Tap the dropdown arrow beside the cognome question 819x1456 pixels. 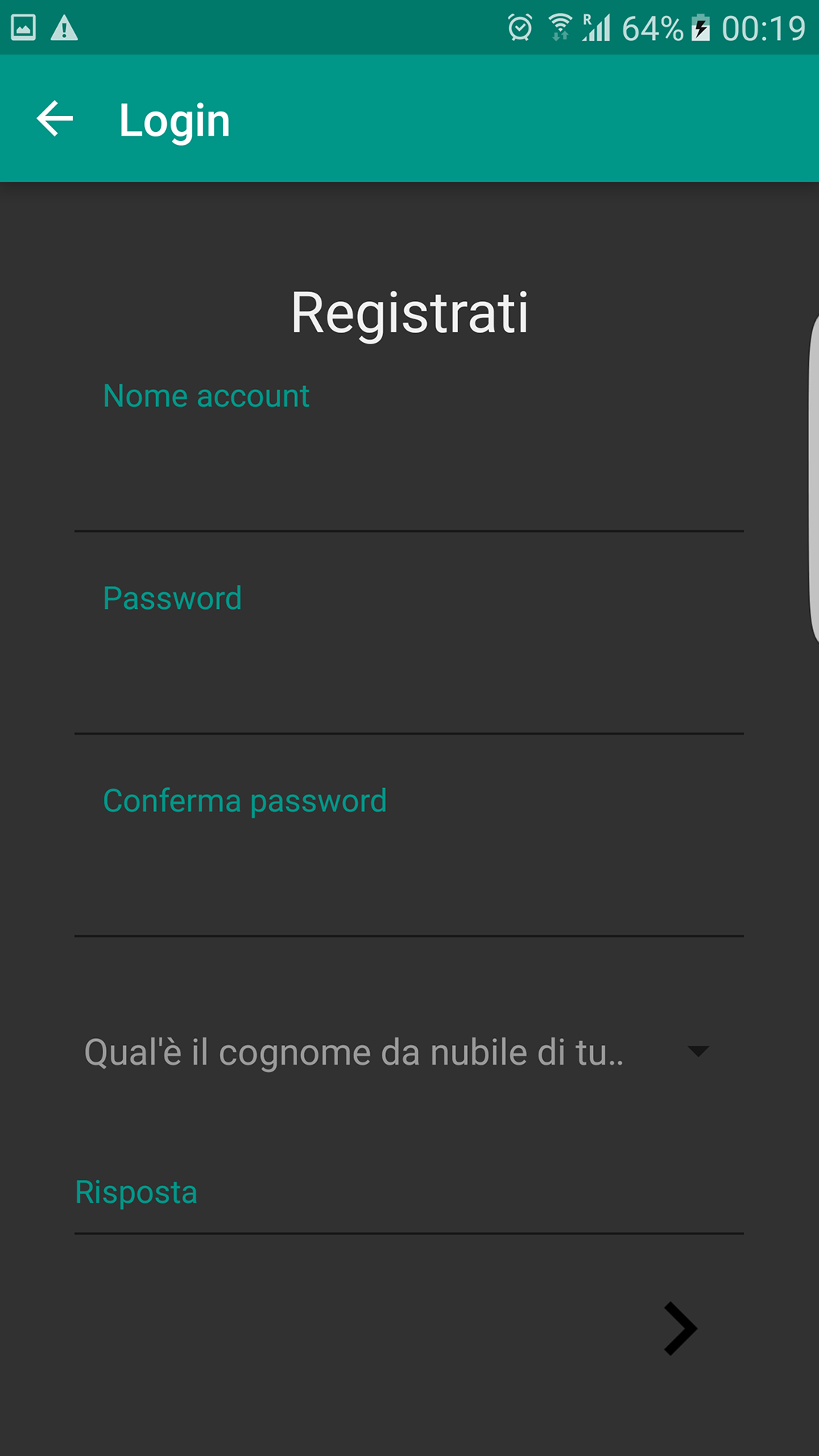(x=698, y=1052)
